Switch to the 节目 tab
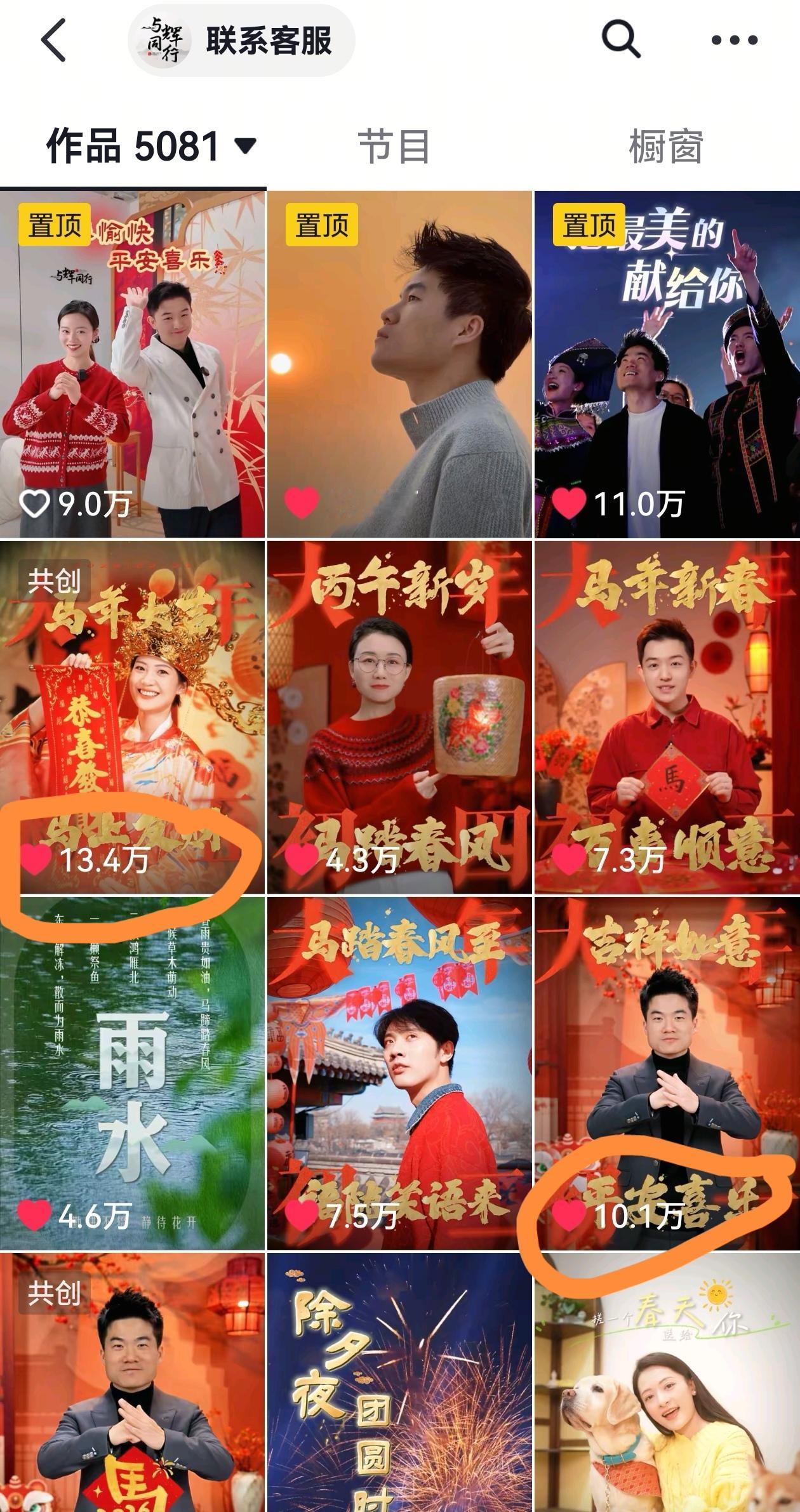The width and height of the screenshot is (800, 1512). [394, 146]
